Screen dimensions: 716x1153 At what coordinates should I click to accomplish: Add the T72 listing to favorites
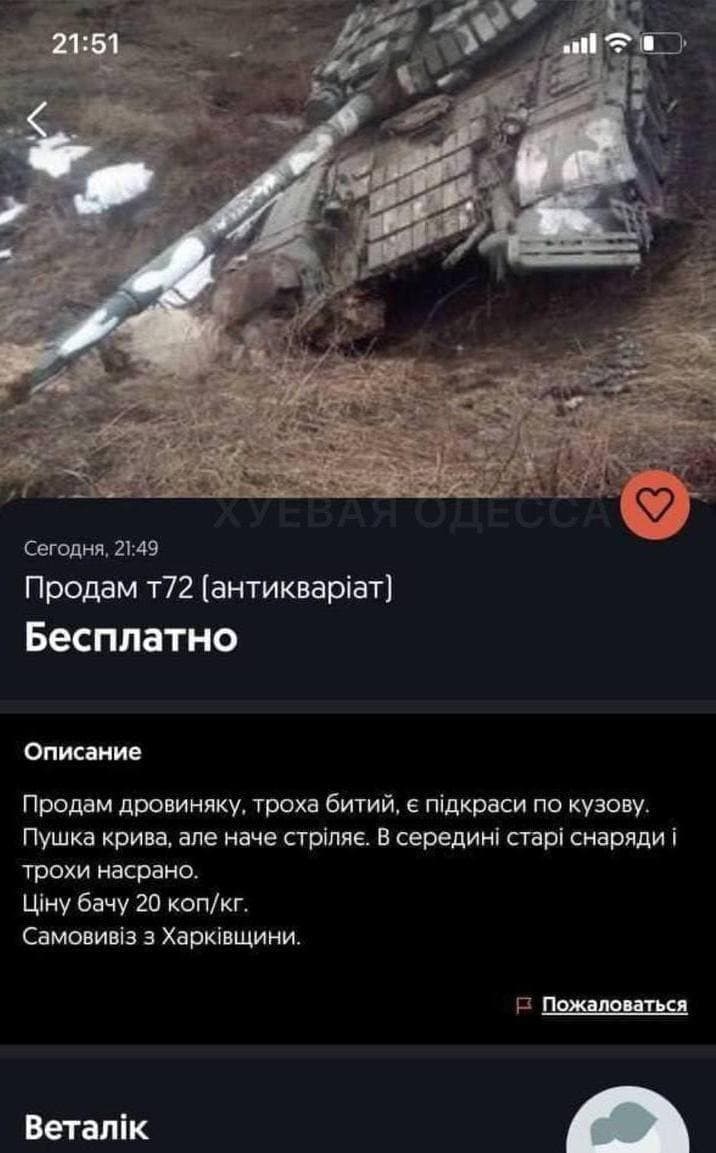[654, 504]
